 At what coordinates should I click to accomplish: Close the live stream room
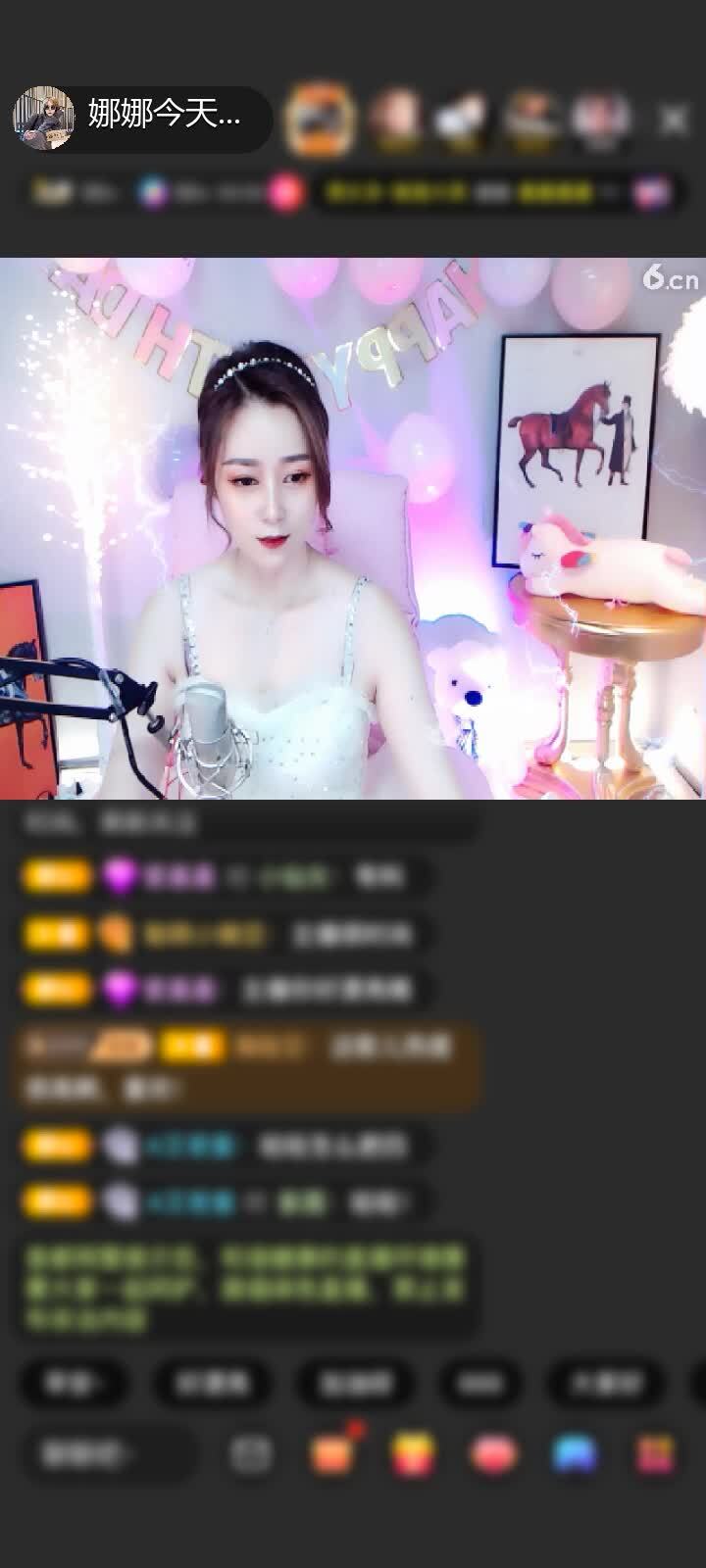(674, 121)
